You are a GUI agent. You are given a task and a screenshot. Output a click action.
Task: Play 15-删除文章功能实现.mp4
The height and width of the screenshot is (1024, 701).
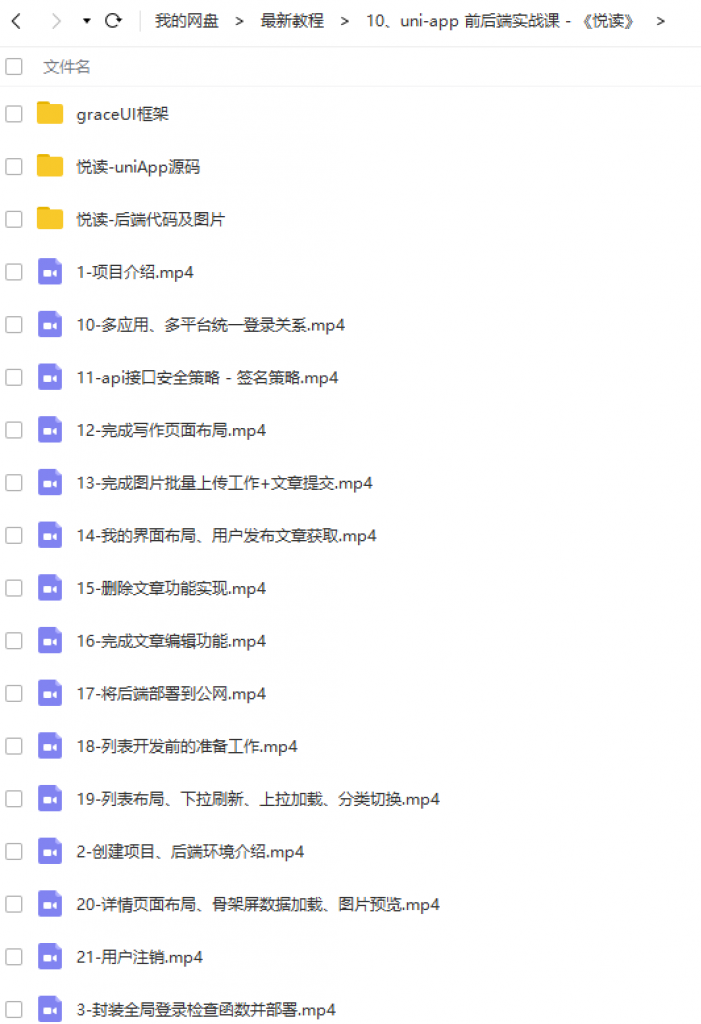pos(171,588)
